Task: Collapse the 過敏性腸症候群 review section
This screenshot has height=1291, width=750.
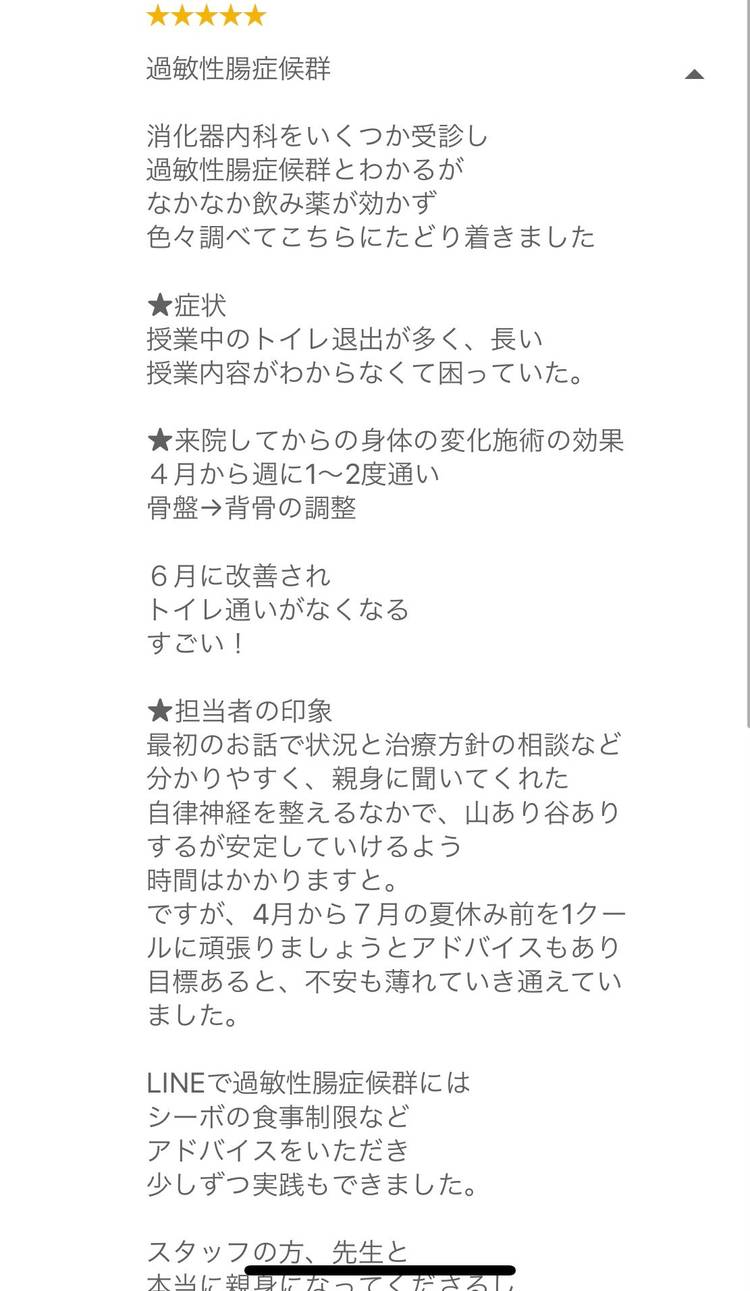Action: 694,74
